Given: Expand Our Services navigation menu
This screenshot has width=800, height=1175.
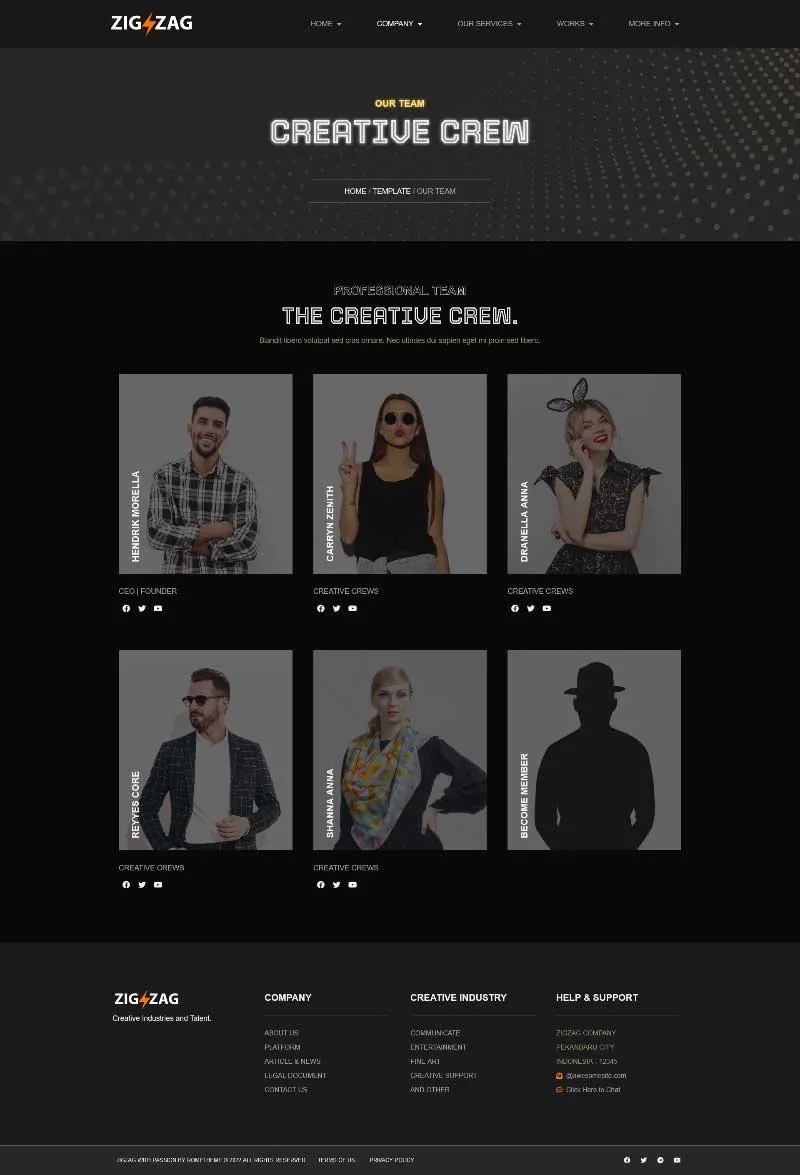Looking at the screenshot, I should tap(489, 23).
